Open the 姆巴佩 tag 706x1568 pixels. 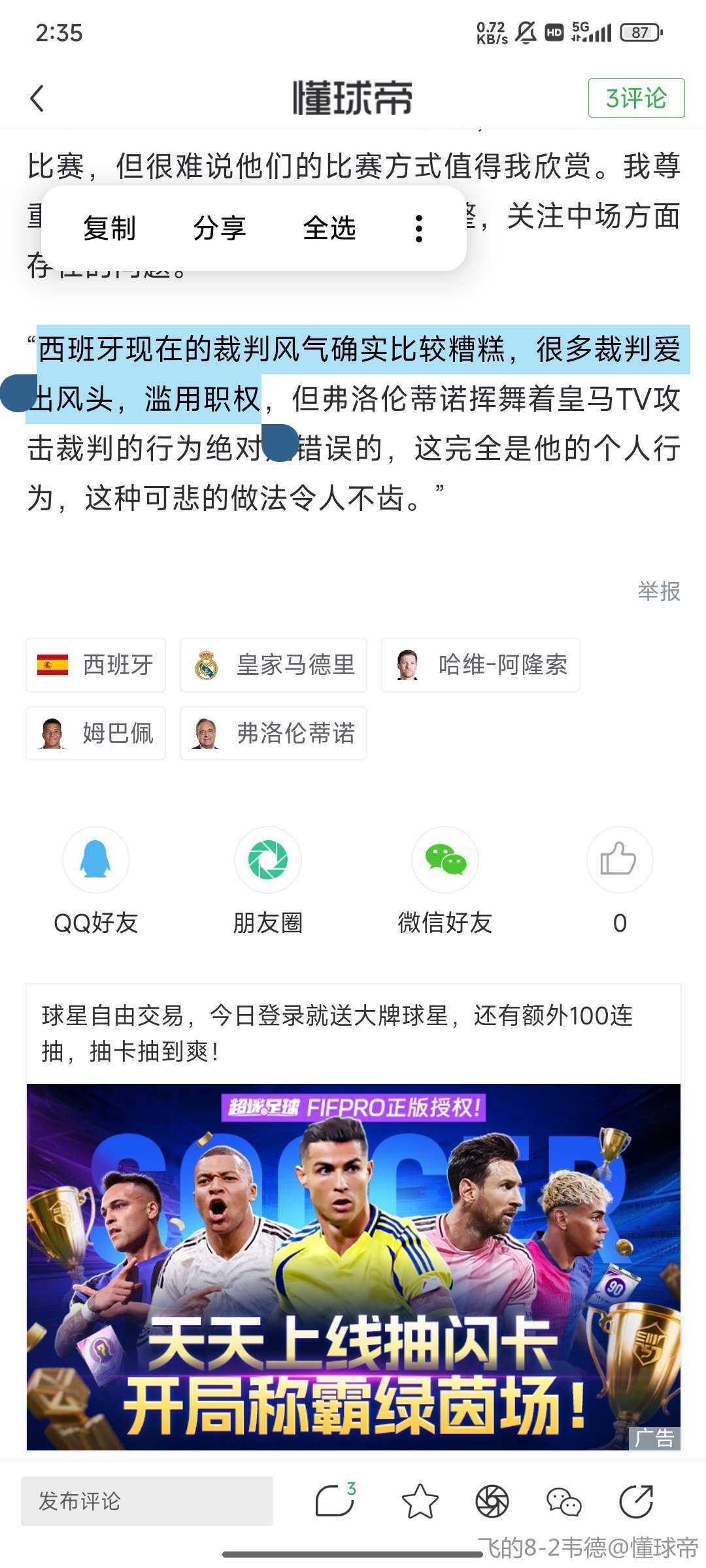95,733
